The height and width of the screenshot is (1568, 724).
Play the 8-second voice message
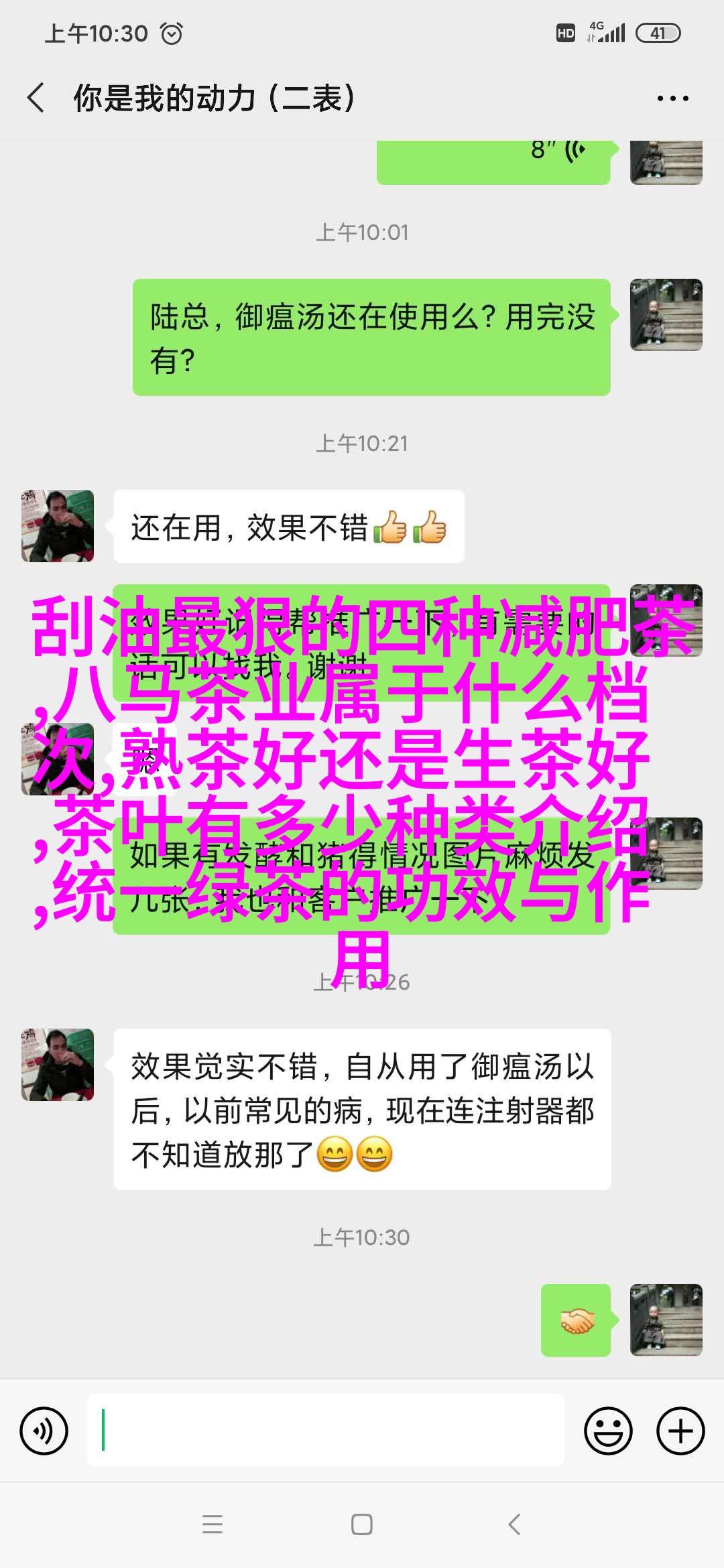493,158
